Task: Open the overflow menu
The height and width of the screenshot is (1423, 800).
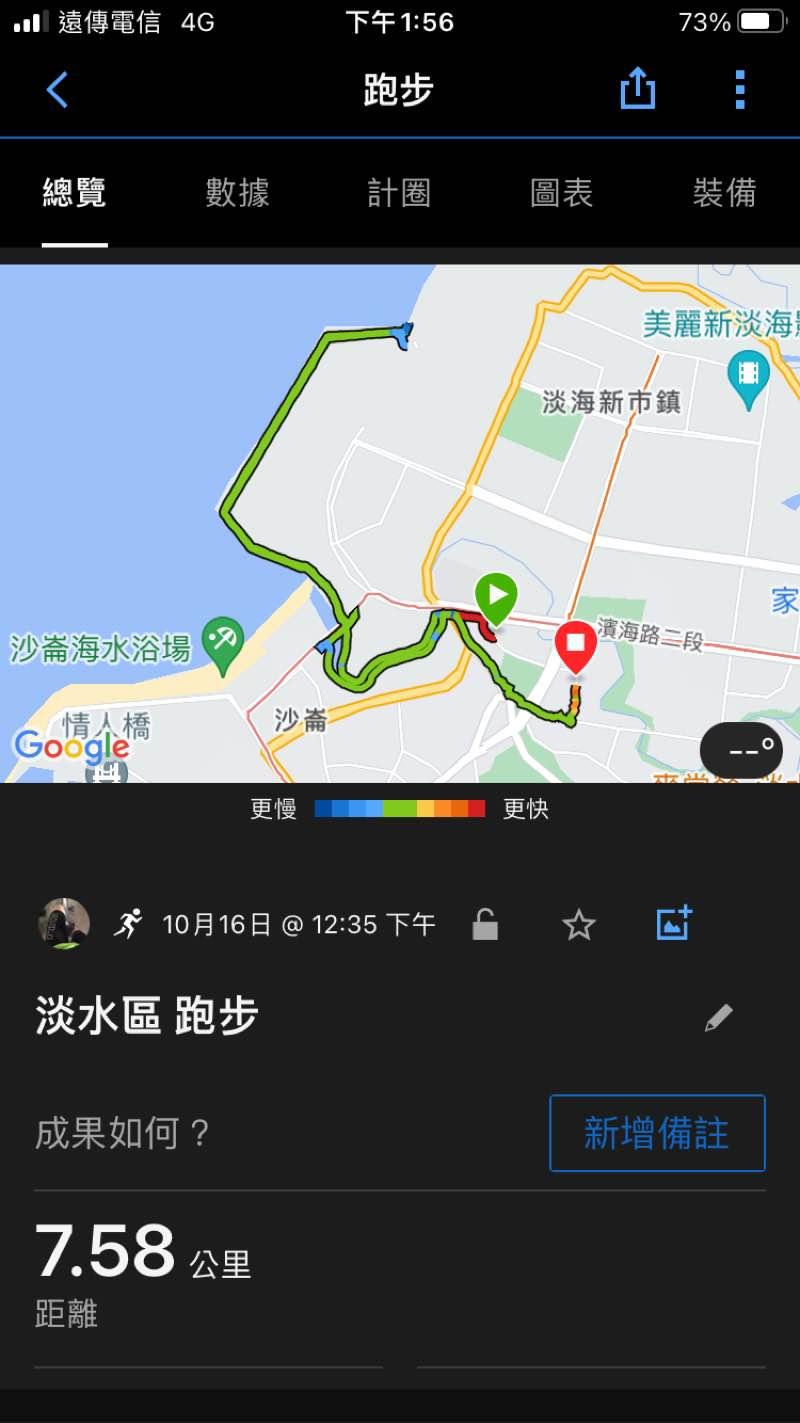Action: pos(740,90)
